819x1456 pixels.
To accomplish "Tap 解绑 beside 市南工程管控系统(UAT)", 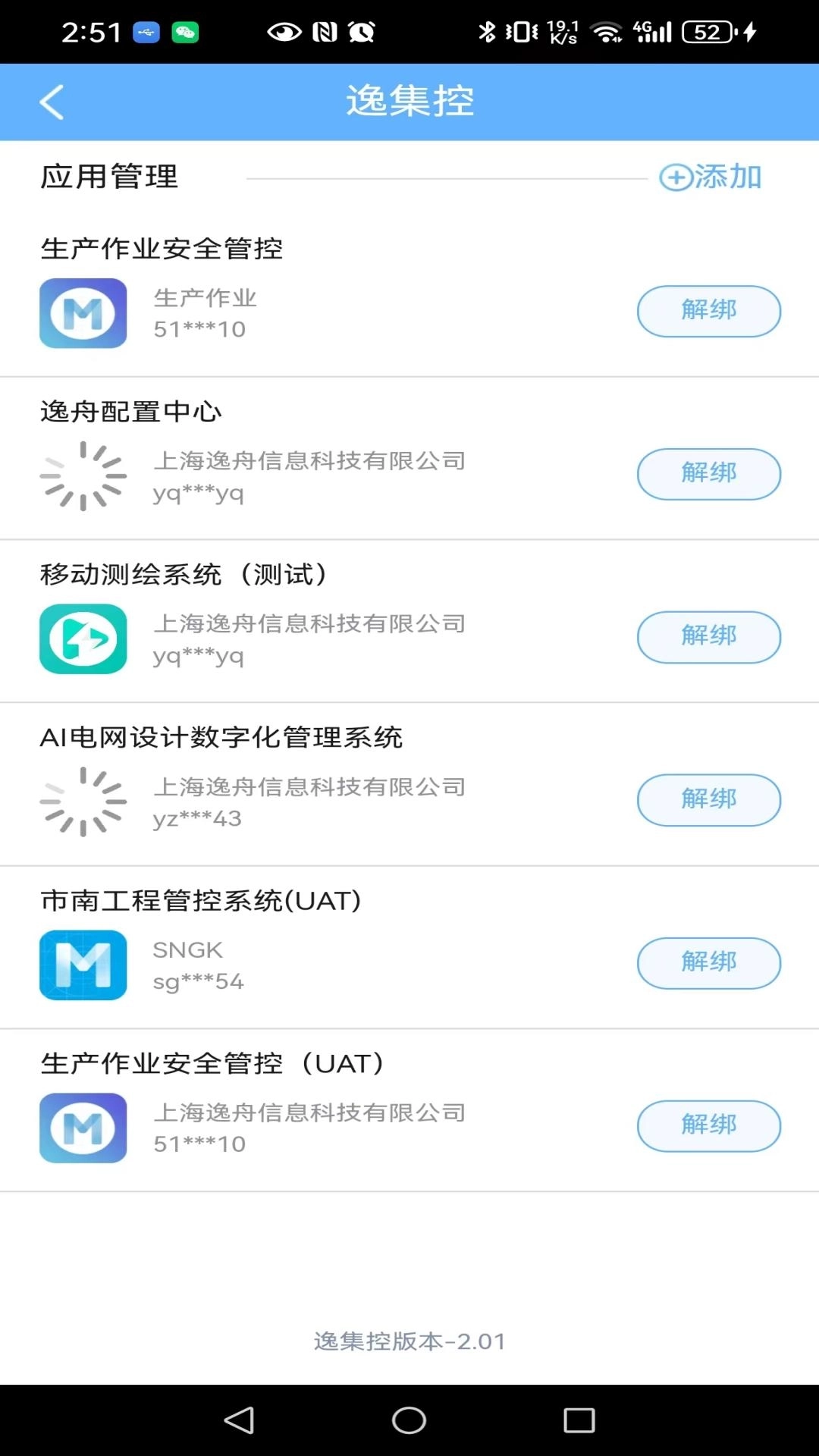I will click(709, 963).
